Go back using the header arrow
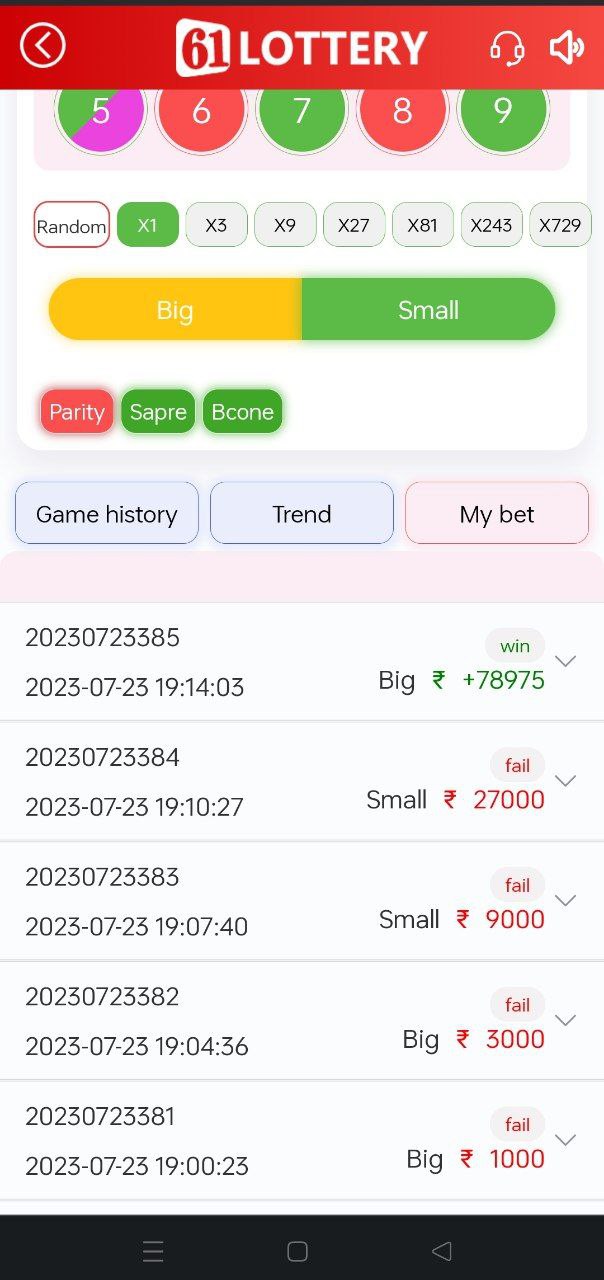The height and width of the screenshot is (1280, 604). [42, 46]
